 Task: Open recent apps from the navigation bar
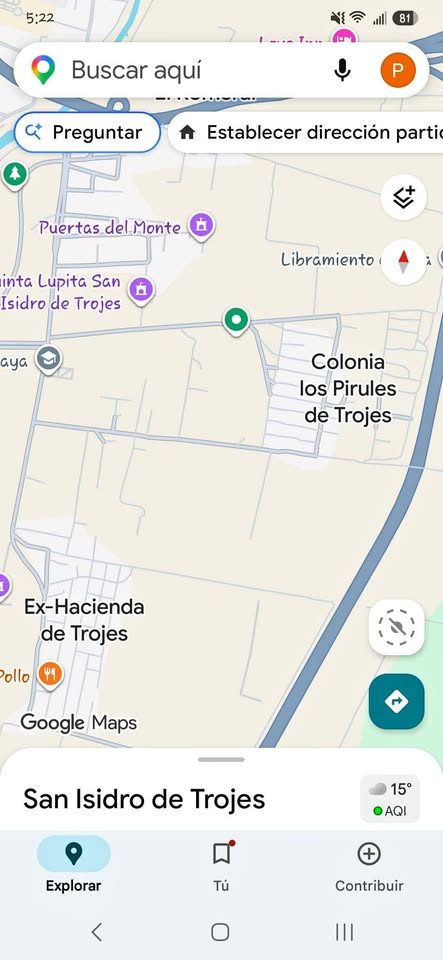pos(345,932)
